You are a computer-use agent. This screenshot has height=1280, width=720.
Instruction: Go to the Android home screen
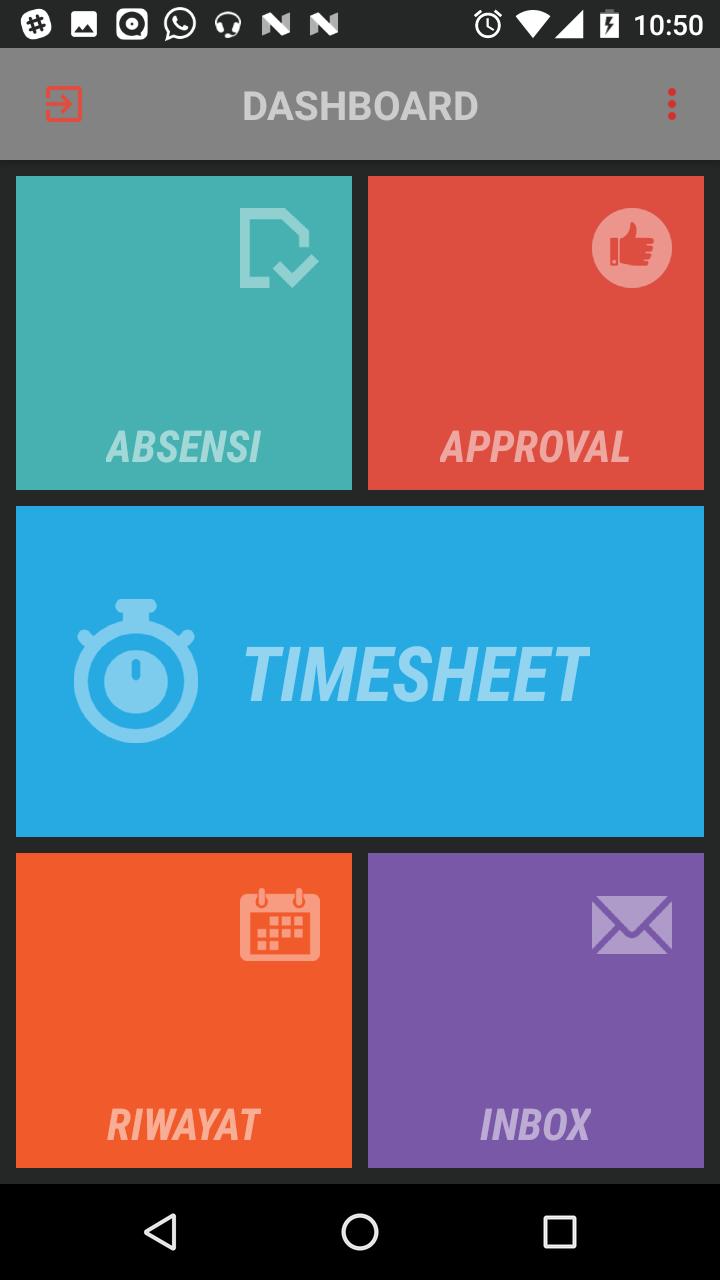360,1232
